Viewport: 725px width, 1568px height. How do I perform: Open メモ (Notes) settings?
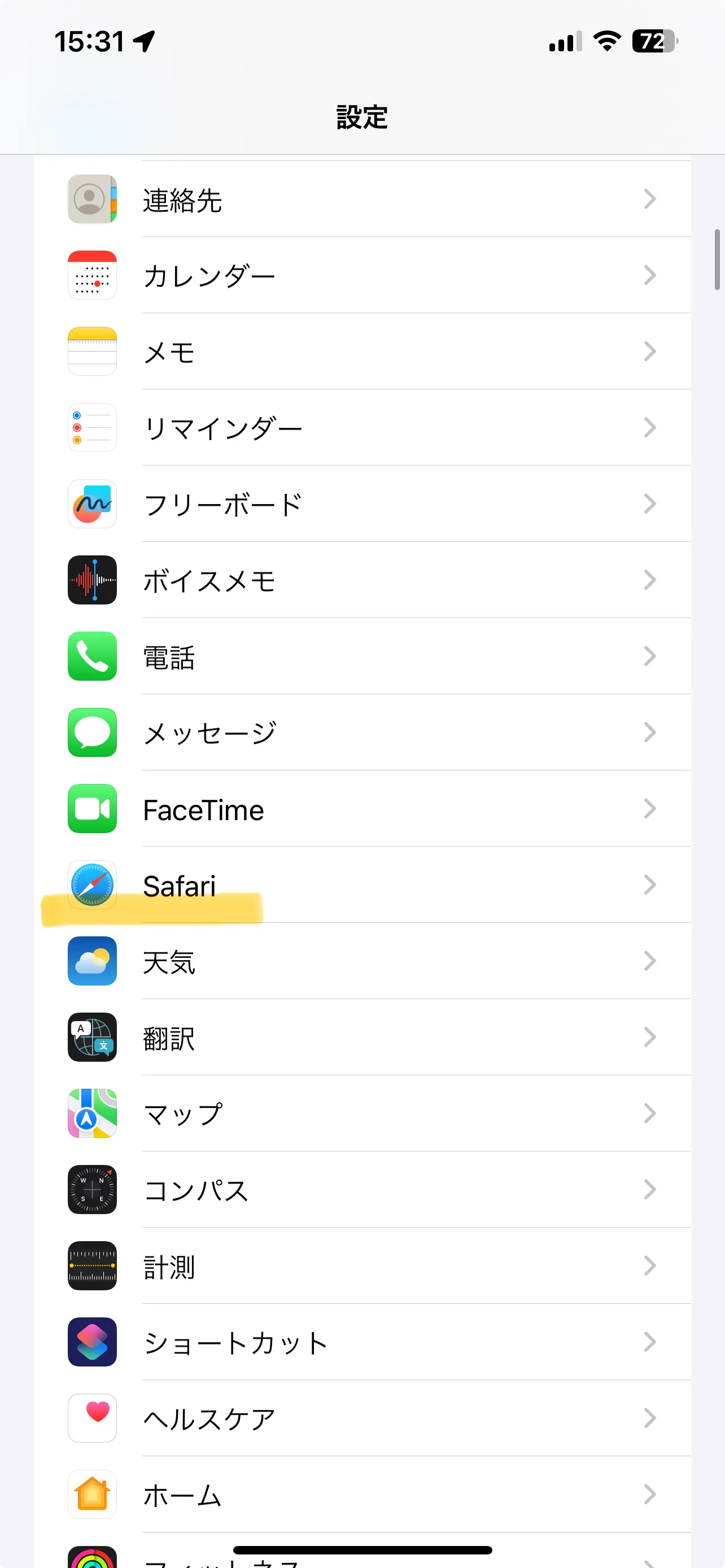click(362, 351)
